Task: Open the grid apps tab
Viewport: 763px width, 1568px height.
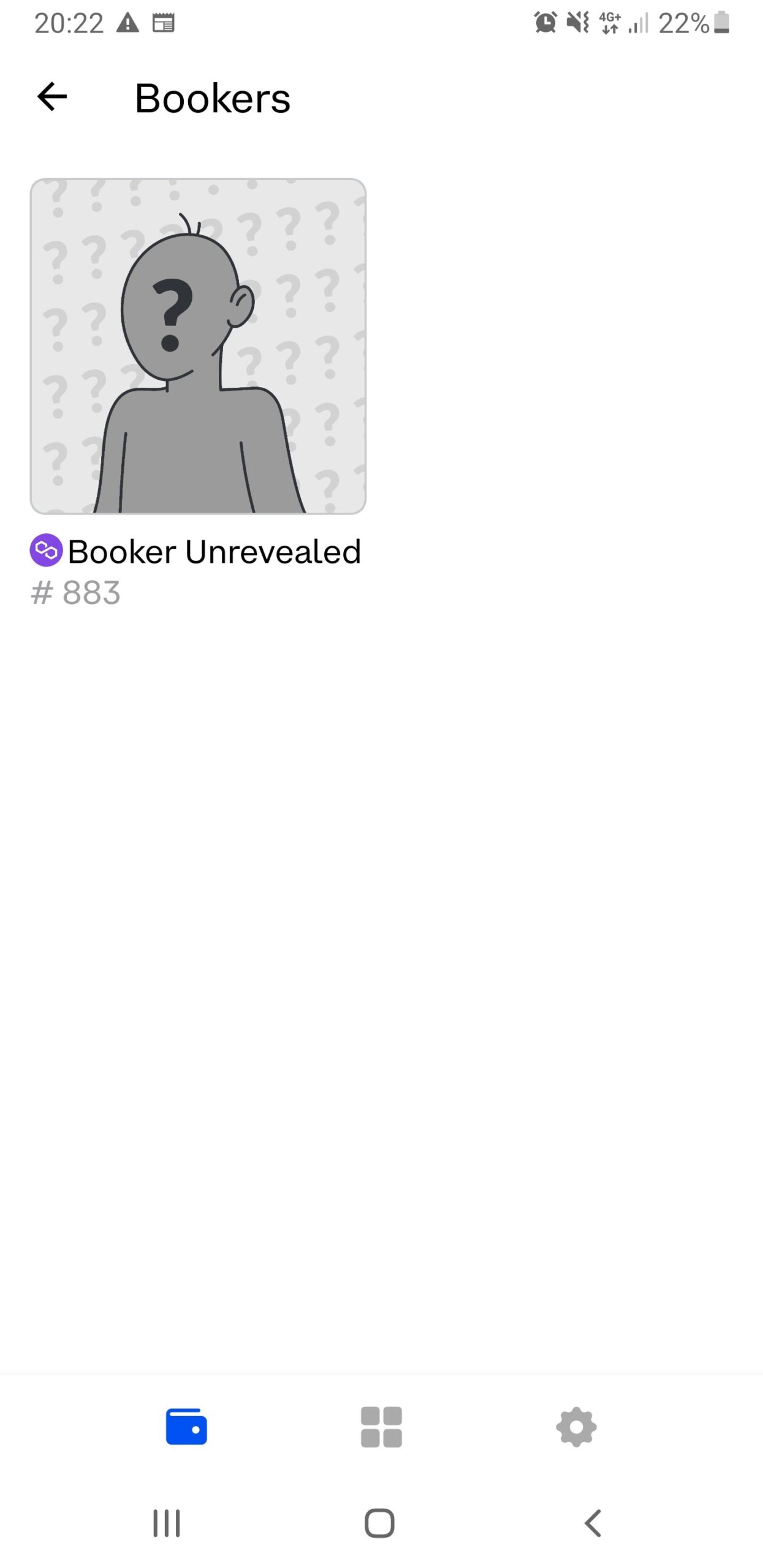Action: click(381, 1427)
